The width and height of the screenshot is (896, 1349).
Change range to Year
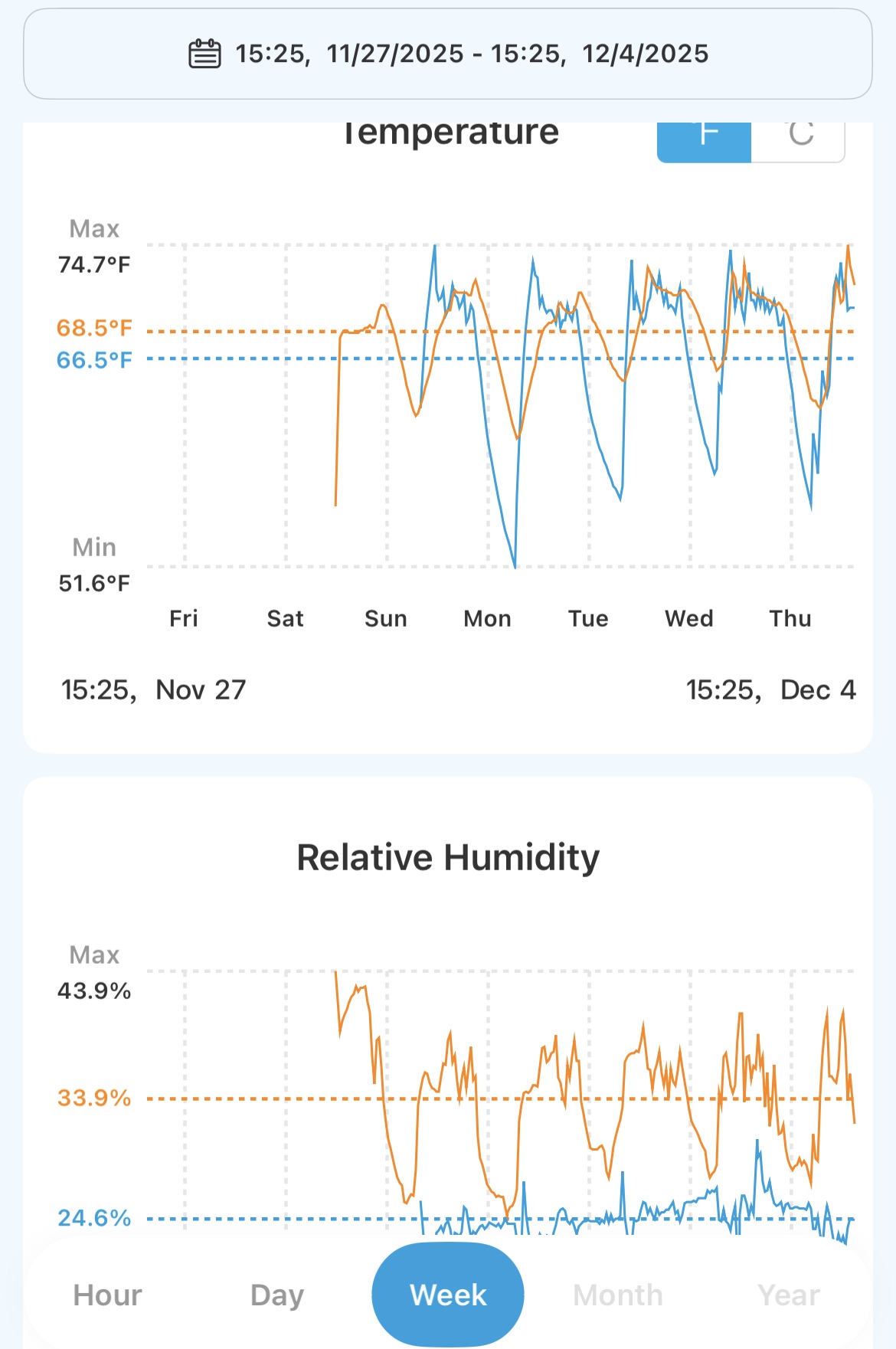[788, 1295]
